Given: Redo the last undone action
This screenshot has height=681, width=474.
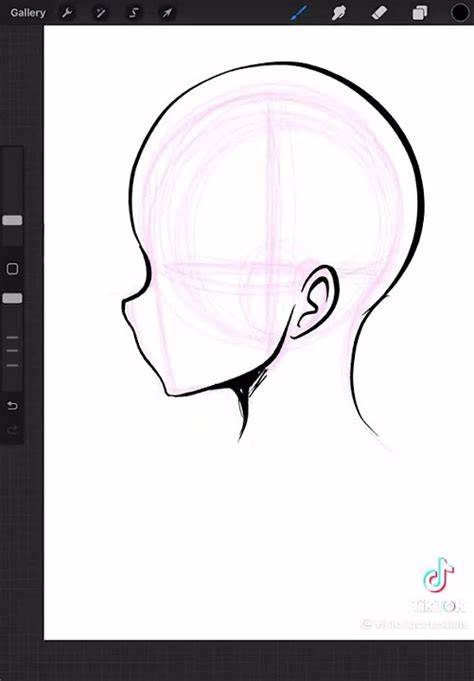Looking at the screenshot, I should coord(12,430).
